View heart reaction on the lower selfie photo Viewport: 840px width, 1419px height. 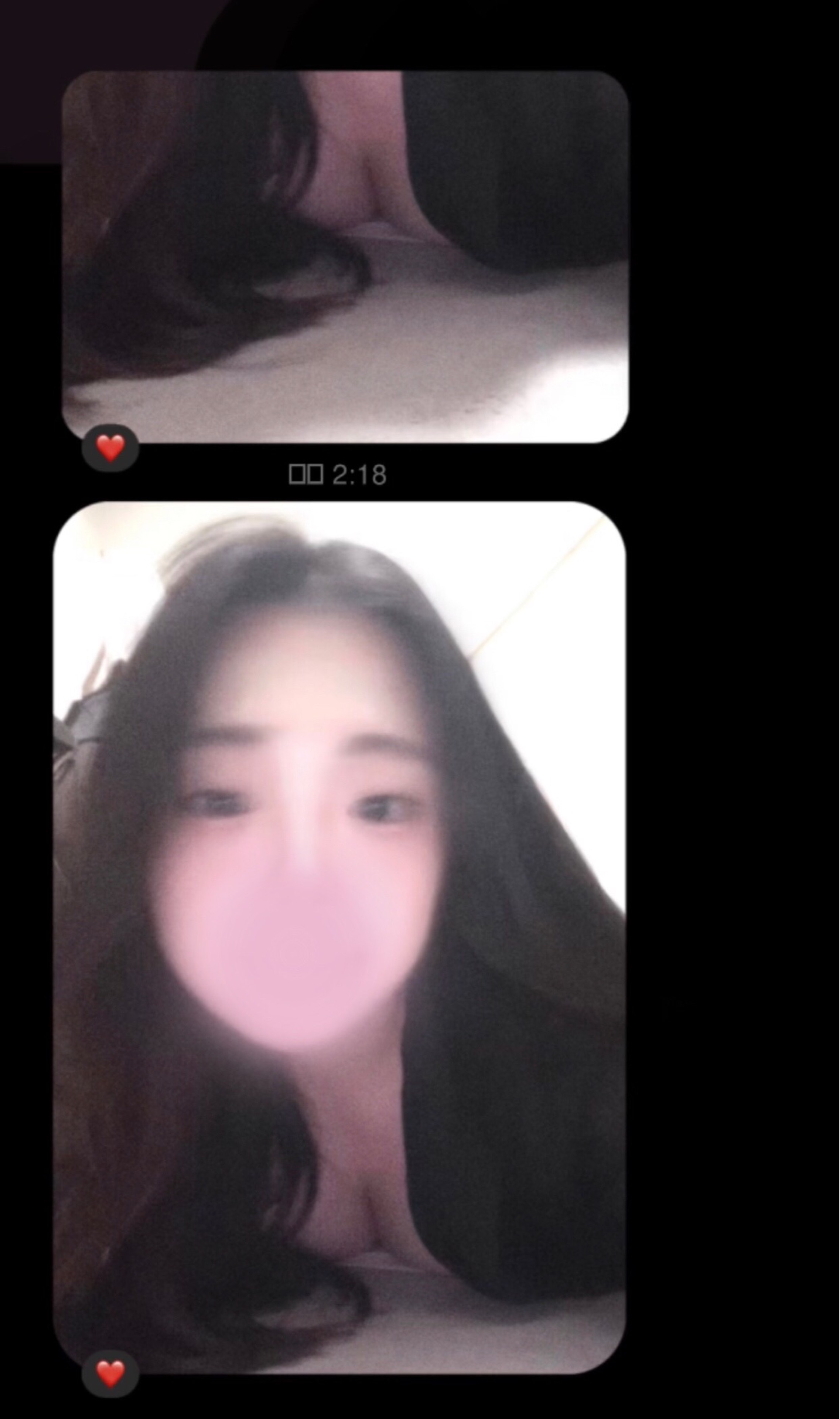coord(110,1374)
